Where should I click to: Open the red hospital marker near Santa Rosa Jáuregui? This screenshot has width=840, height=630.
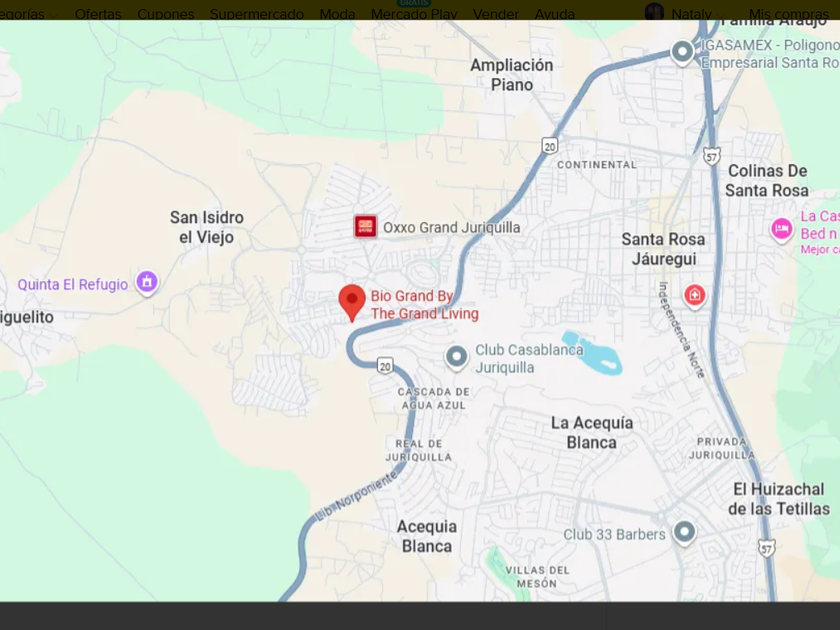(x=695, y=296)
